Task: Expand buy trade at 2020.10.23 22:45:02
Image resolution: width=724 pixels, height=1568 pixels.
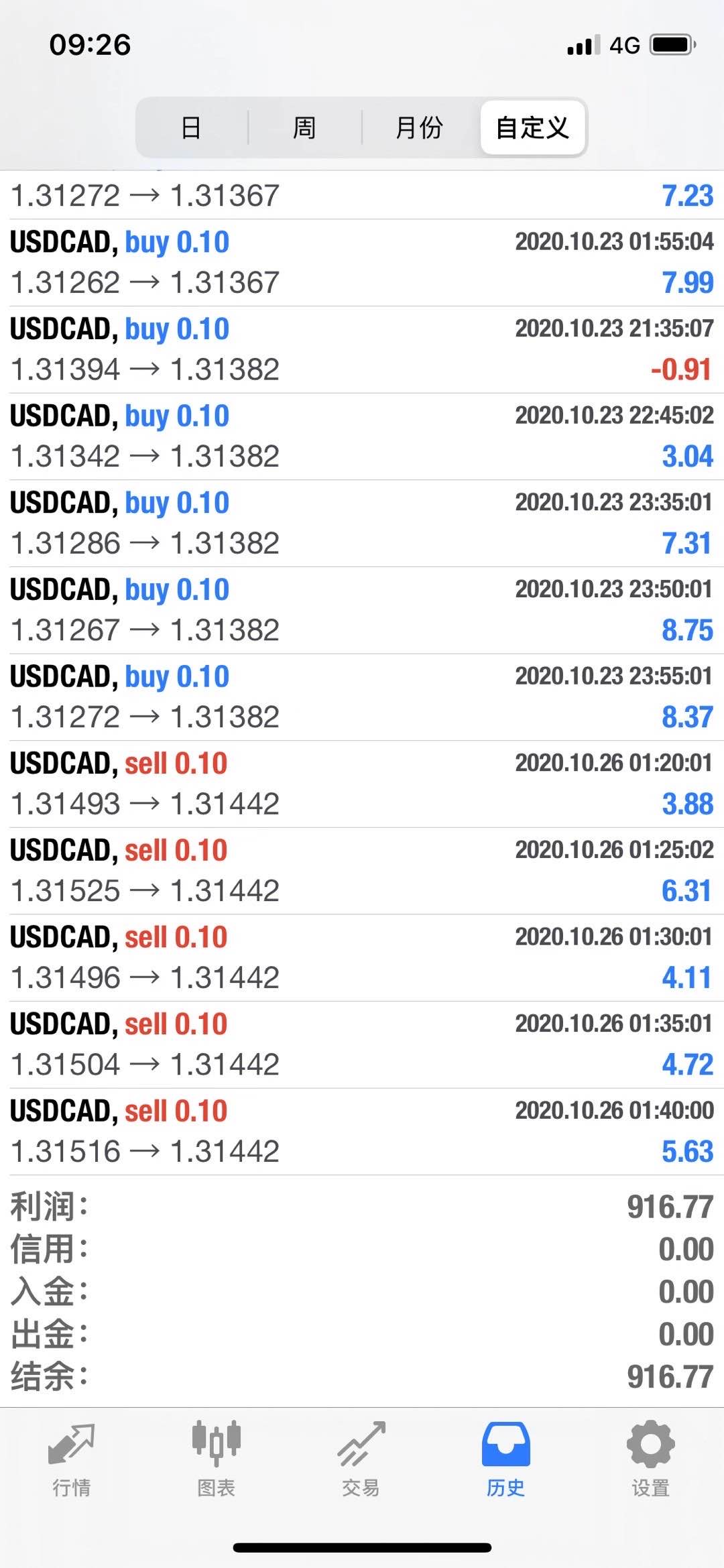Action: [362, 436]
